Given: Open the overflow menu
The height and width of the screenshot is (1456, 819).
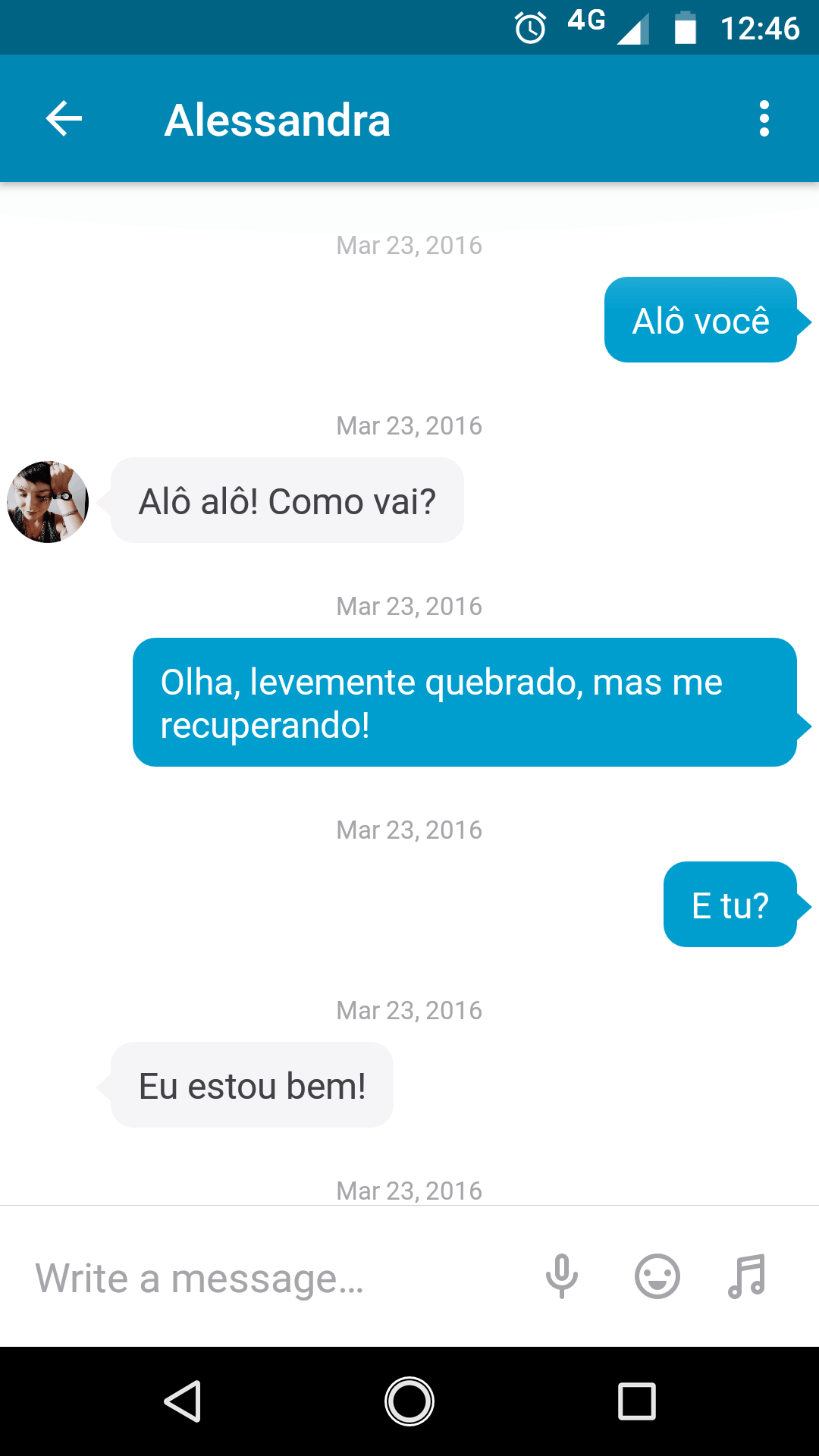Looking at the screenshot, I should 764,119.
